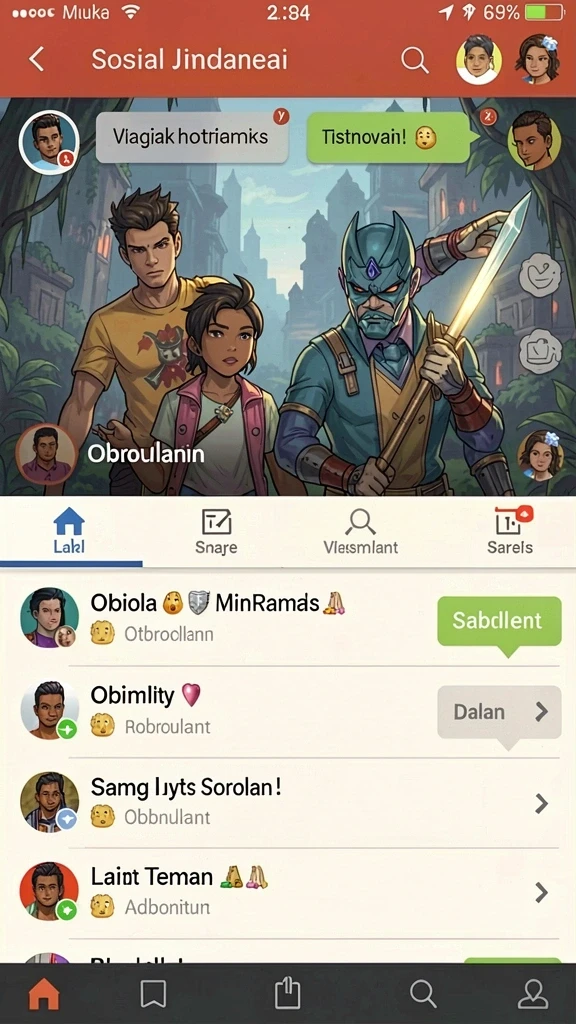Dismiss the Viagiak hotriamks bubble
The width and height of the screenshot is (576, 1024).
click(x=280, y=117)
